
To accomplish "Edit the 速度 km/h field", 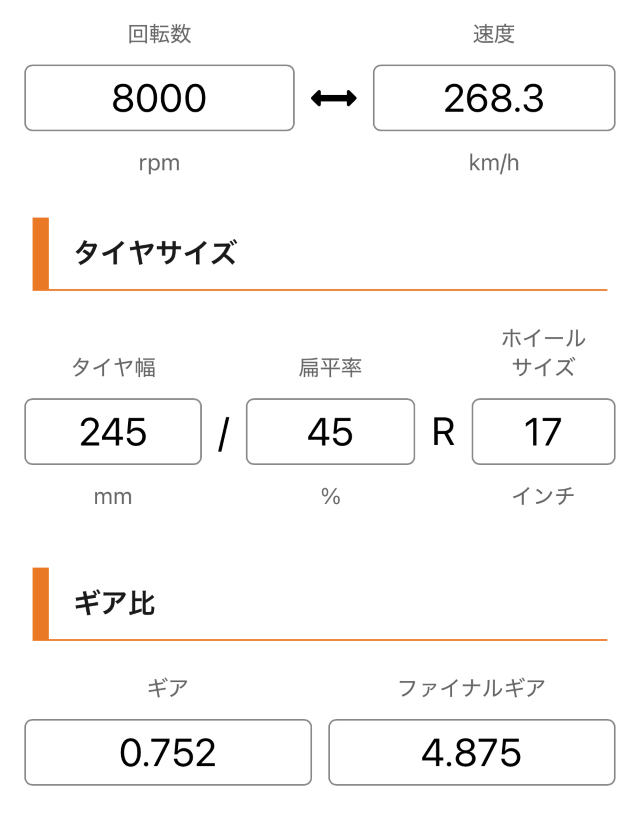I will (493, 98).
